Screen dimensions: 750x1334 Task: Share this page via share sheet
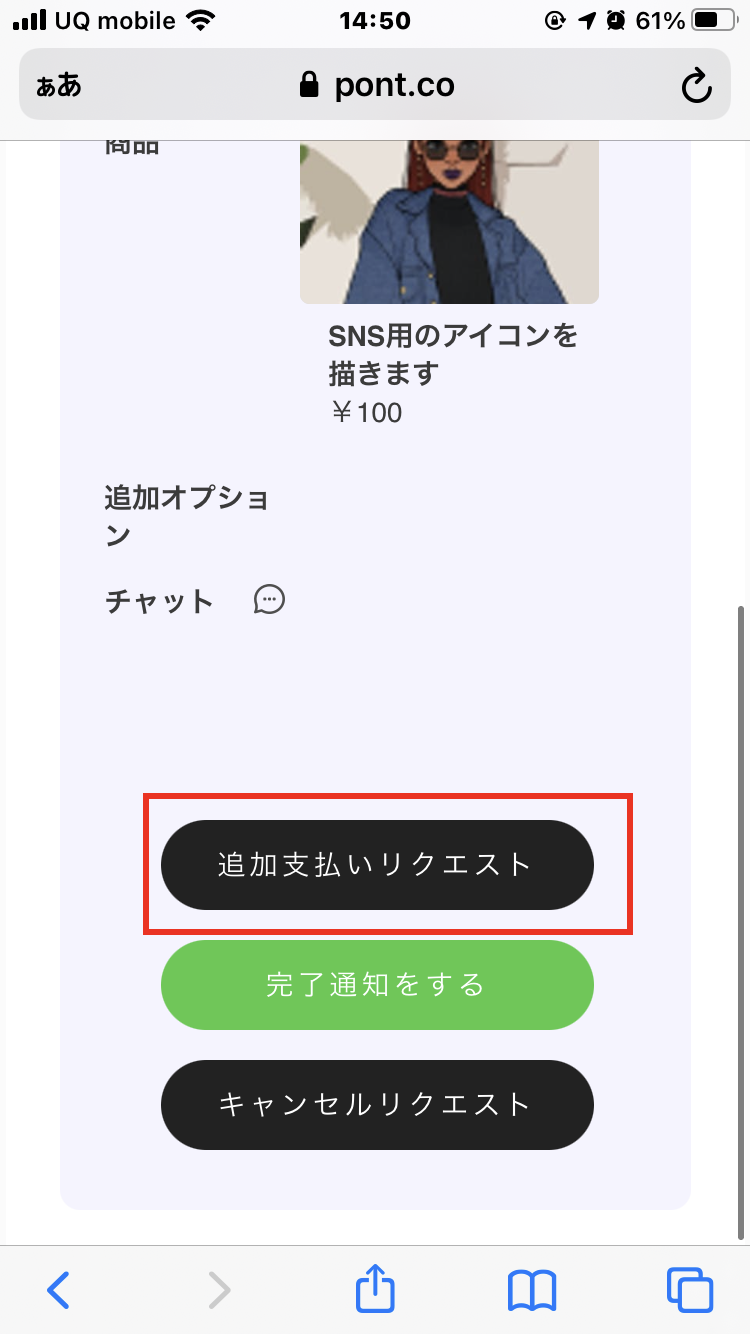click(x=375, y=1287)
